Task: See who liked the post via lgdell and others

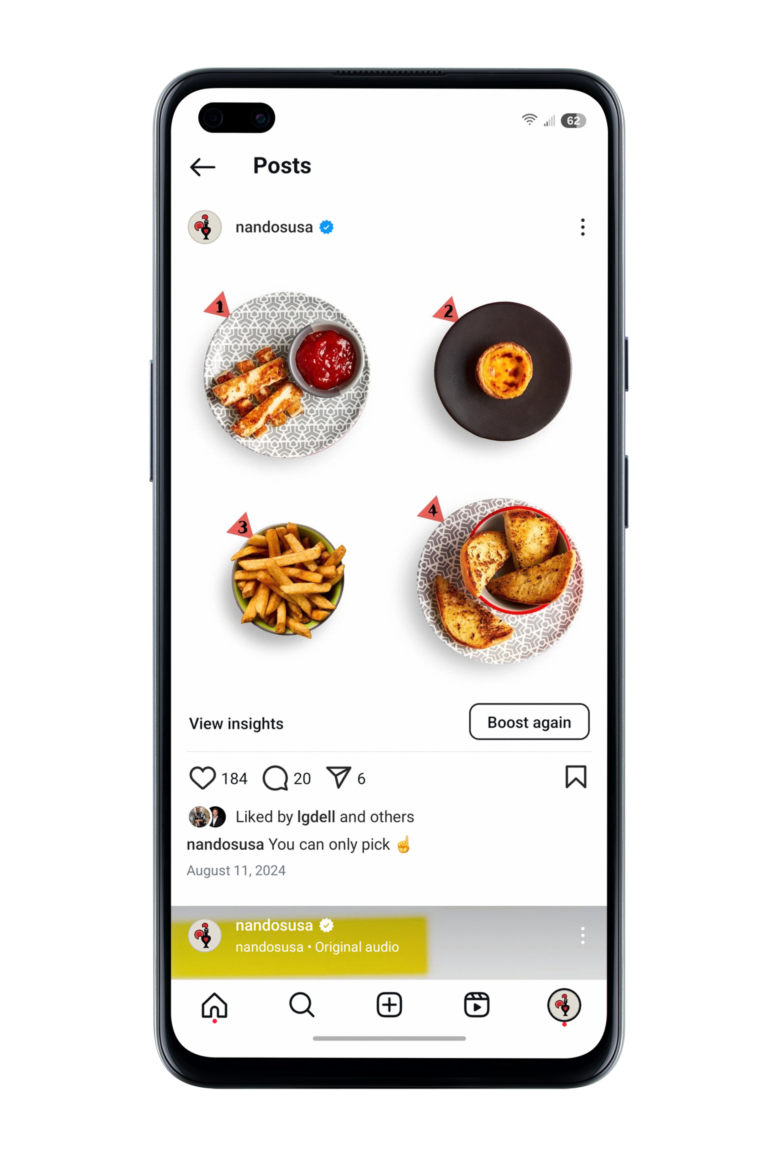Action: click(324, 817)
